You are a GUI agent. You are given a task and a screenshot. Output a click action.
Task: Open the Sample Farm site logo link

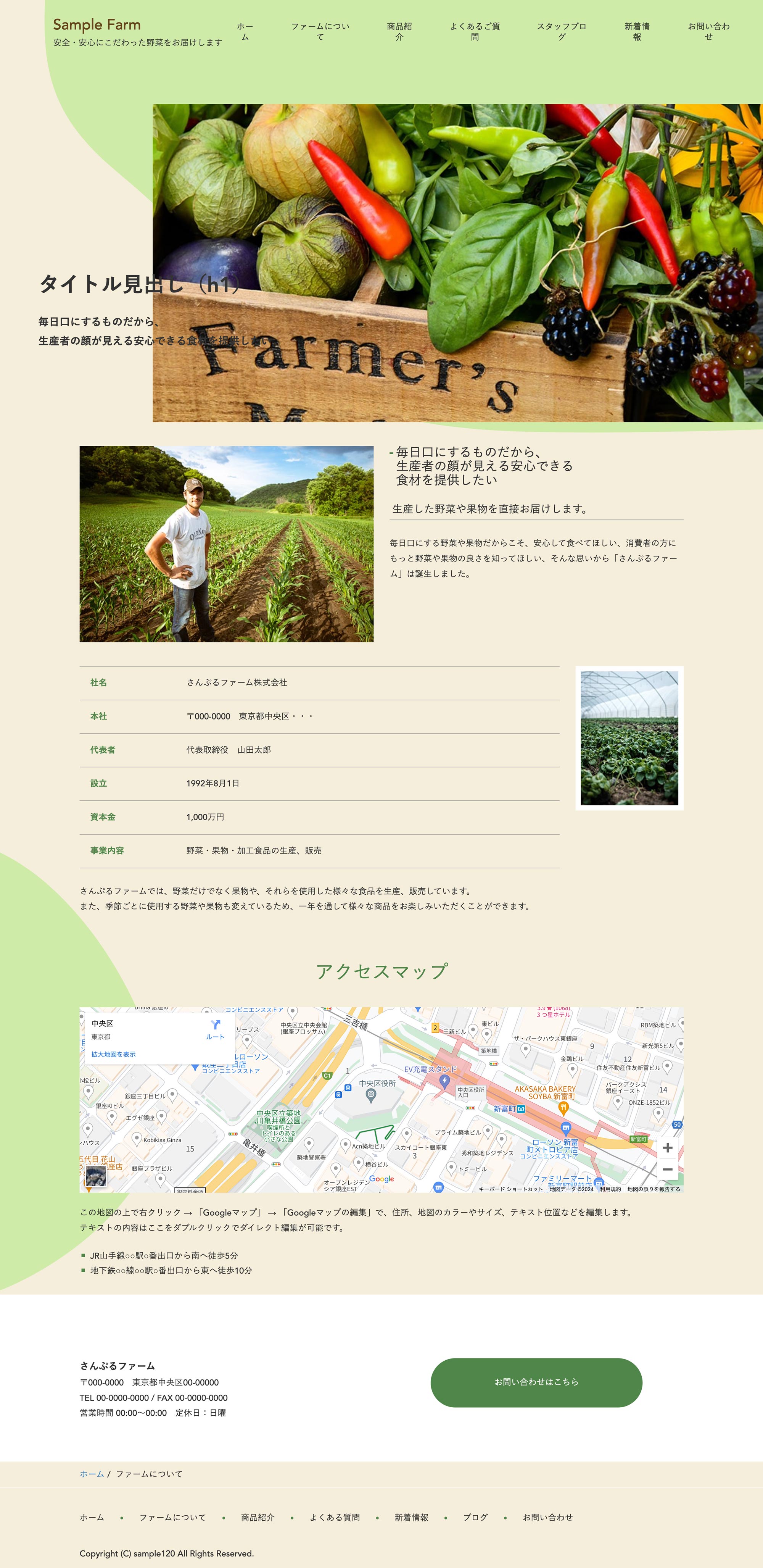coord(97,25)
